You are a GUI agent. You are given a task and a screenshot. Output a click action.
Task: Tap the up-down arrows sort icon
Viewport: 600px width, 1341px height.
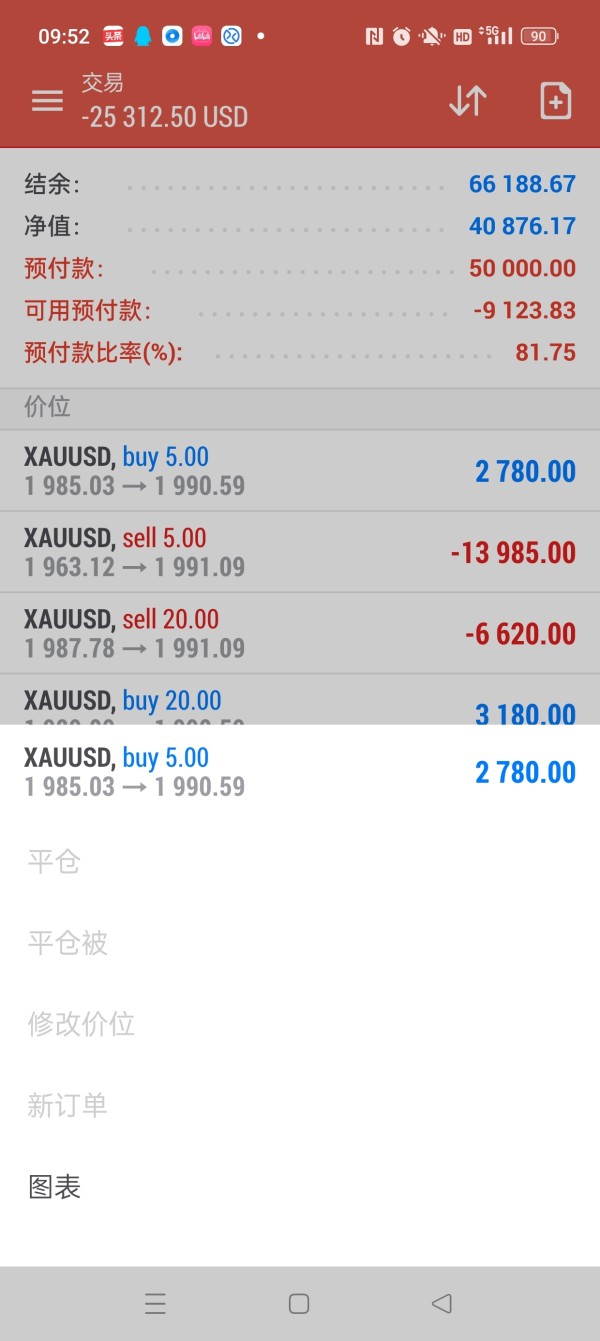click(467, 101)
